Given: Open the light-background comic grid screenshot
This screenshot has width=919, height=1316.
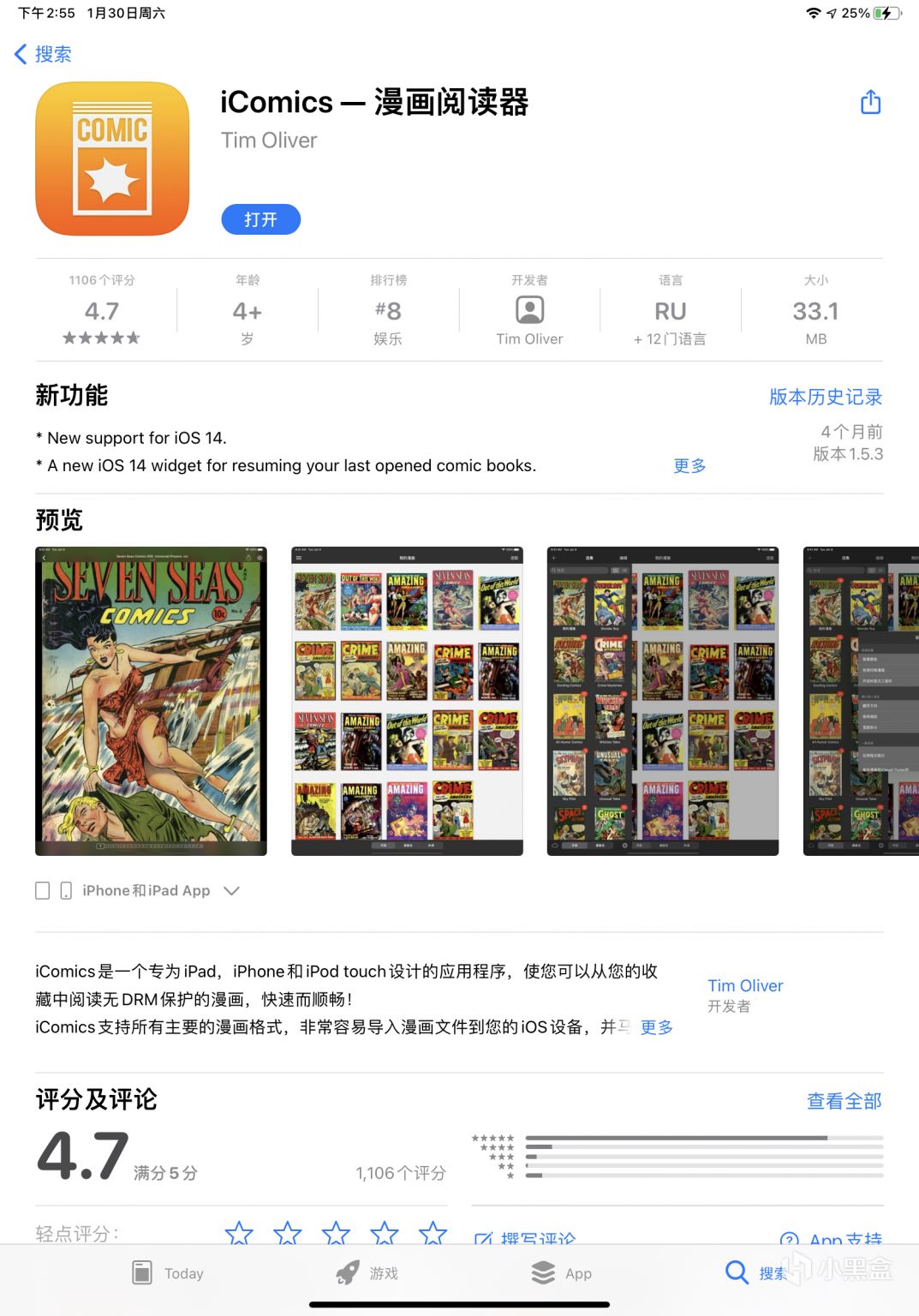Looking at the screenshot, I should [x=407, y=701].
